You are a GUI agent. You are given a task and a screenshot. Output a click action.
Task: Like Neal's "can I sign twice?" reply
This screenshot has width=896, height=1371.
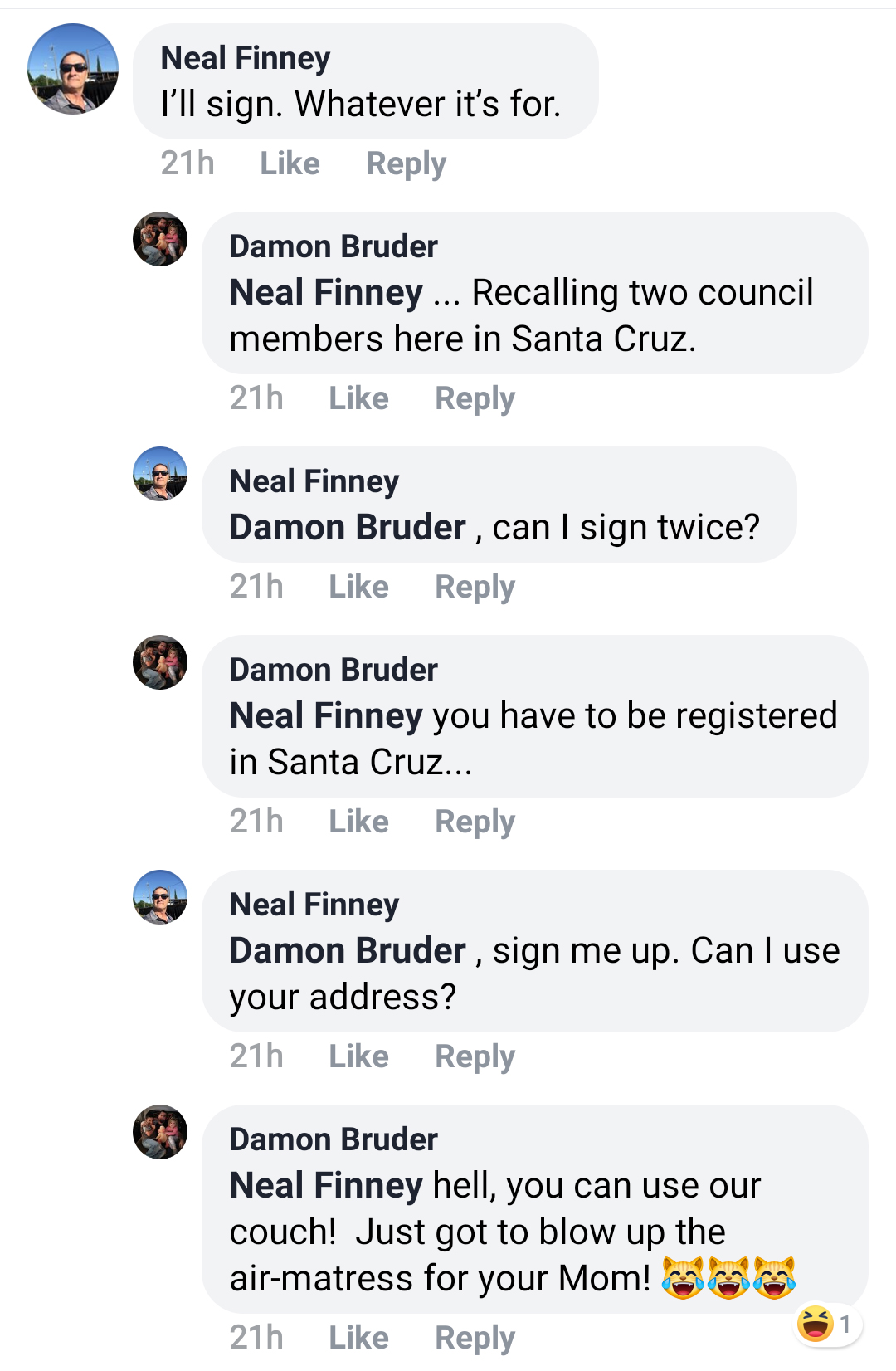coord(358,587)
